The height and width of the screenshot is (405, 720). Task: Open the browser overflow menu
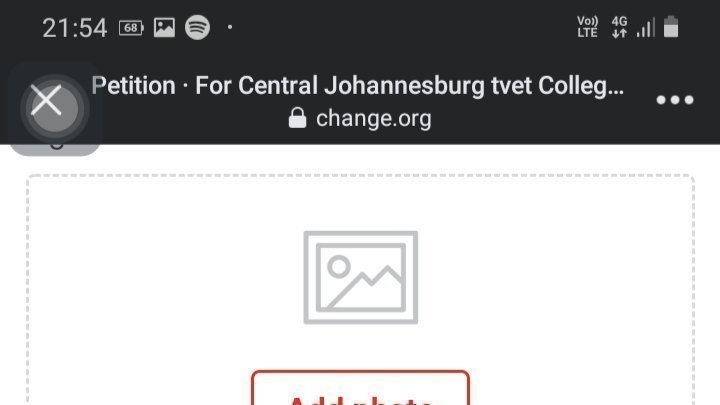(674, 100)
